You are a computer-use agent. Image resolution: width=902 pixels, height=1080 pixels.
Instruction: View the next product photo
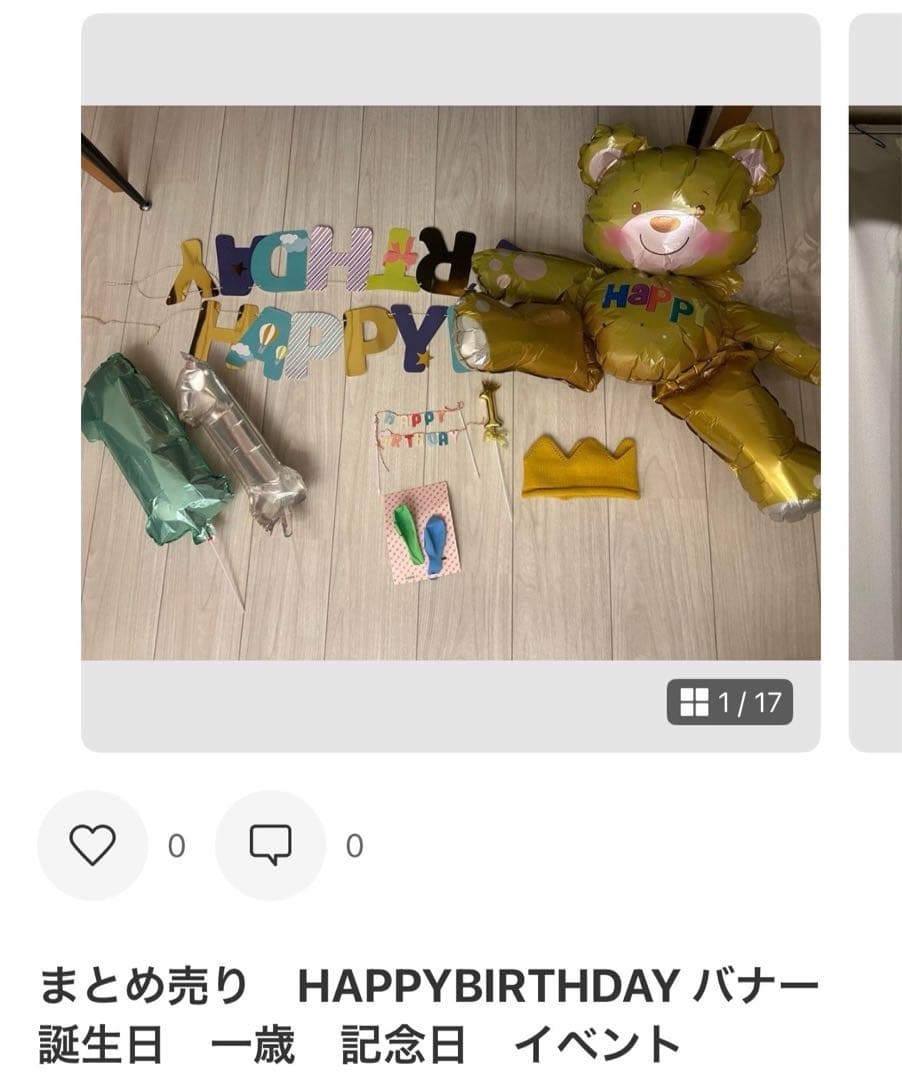(x=876, y=382)
